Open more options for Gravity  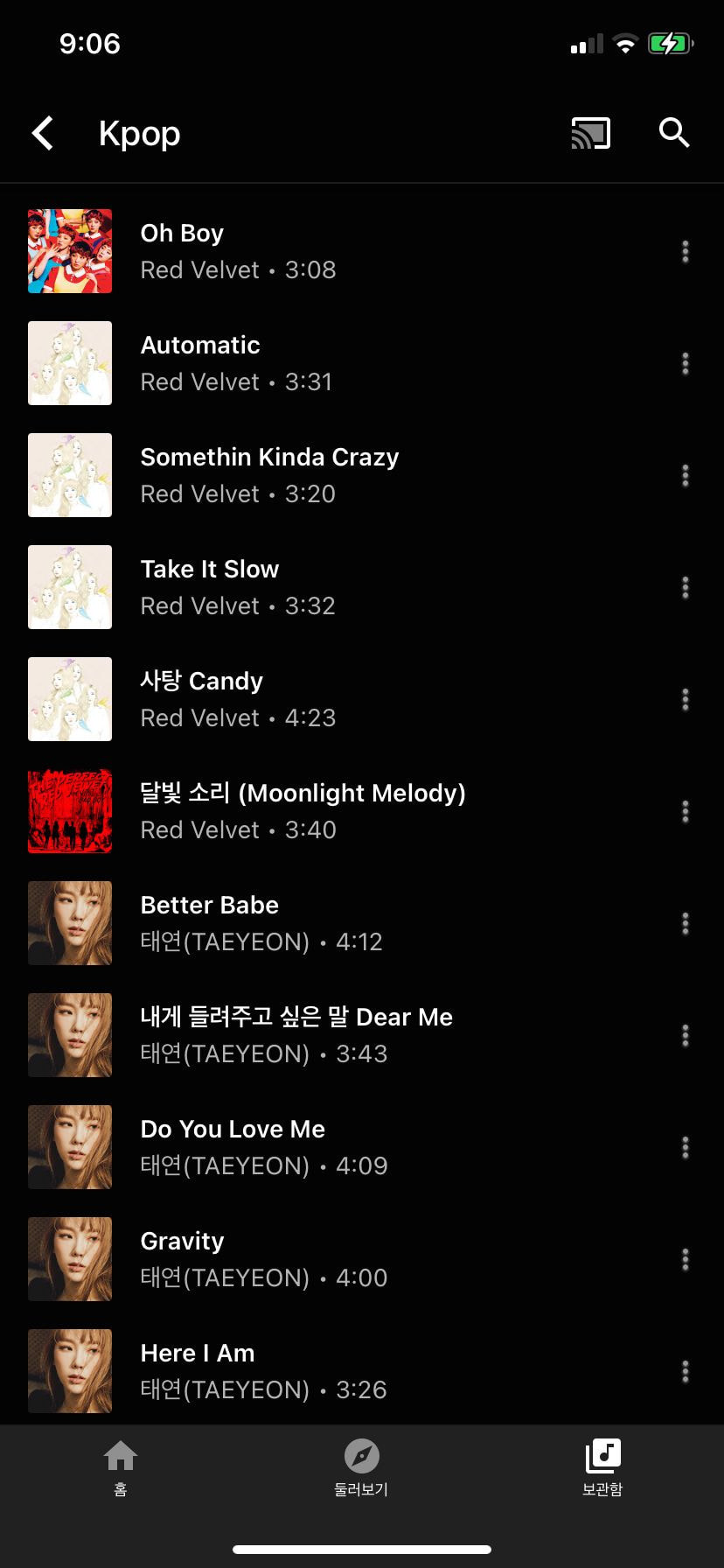click(685, 1259)
